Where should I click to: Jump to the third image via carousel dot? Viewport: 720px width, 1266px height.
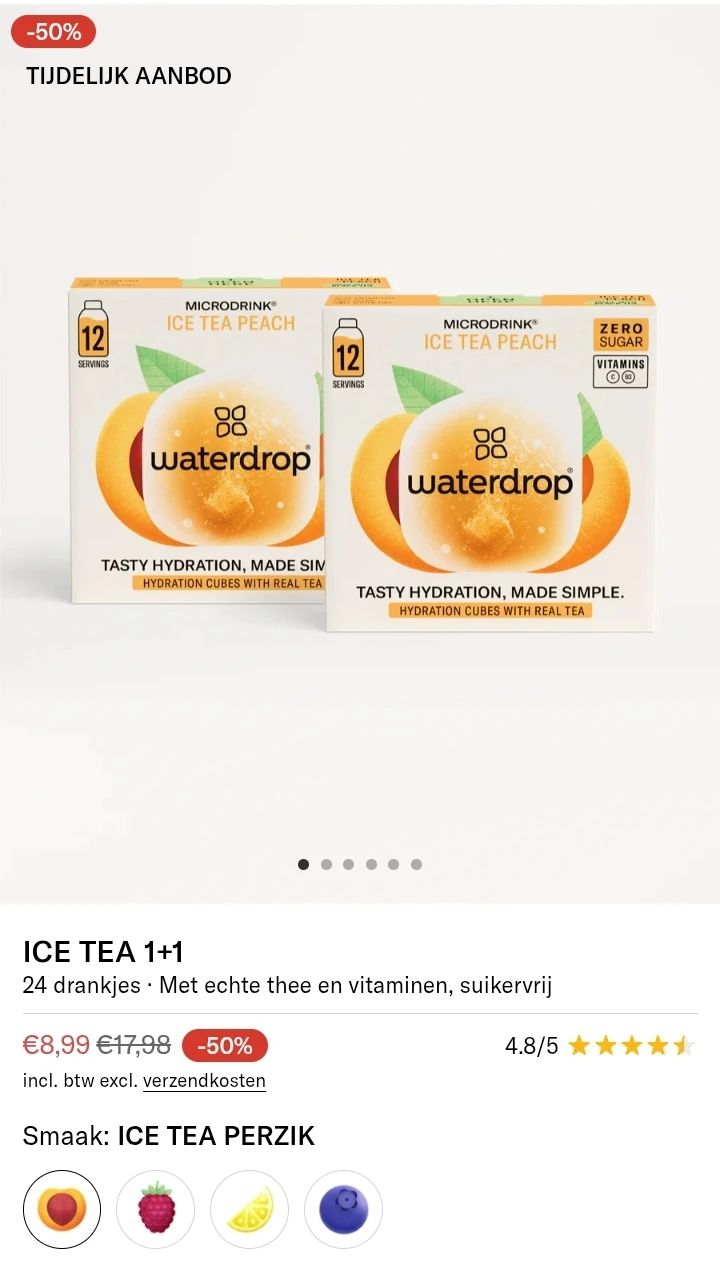tap(348, 864)
